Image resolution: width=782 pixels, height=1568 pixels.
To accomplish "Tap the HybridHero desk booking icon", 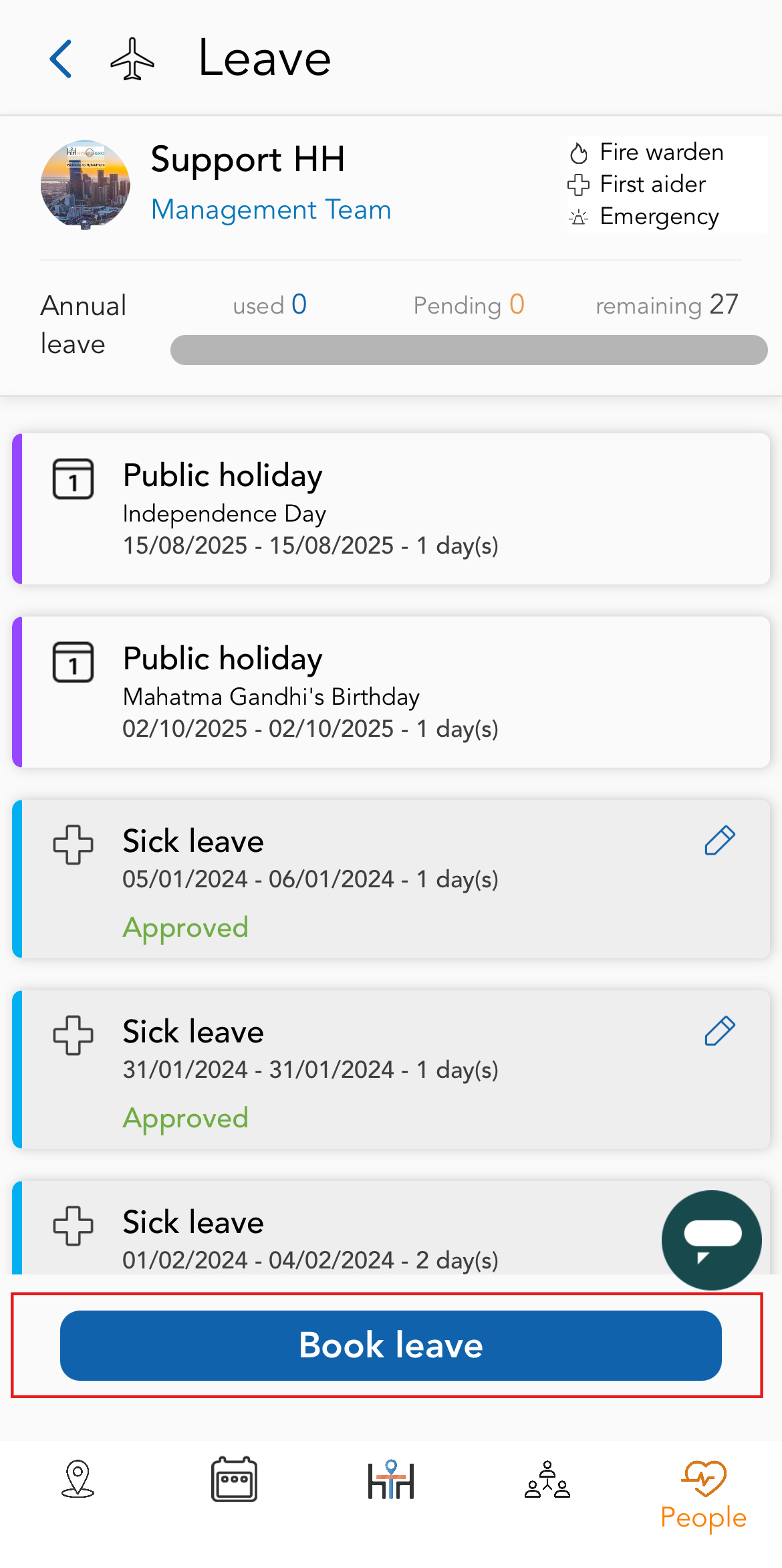I will [390, 1480].
